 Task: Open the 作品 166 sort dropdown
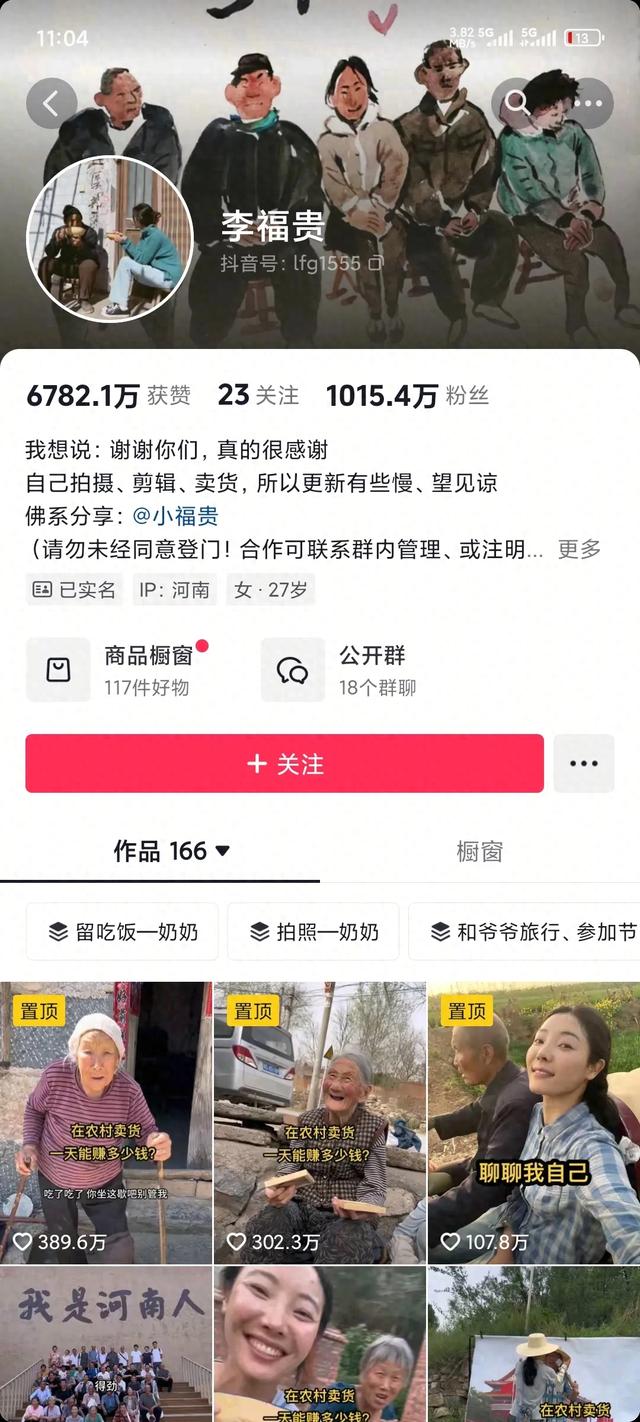click(x=172, y=851)
